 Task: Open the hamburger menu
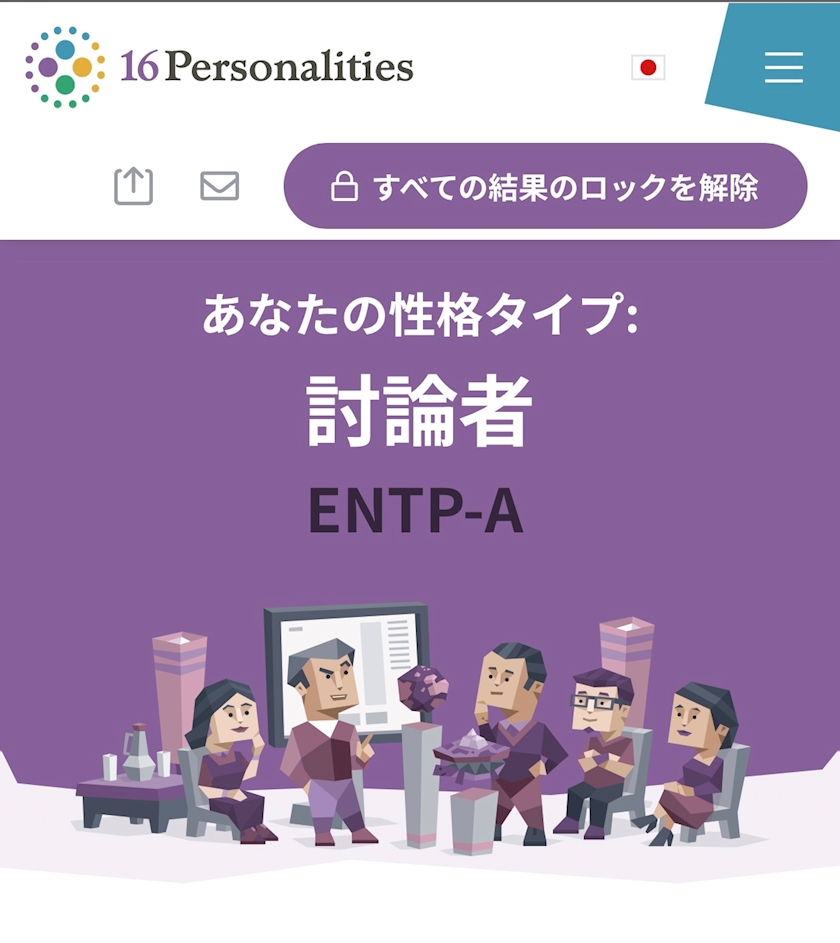[x=783, y=67]
